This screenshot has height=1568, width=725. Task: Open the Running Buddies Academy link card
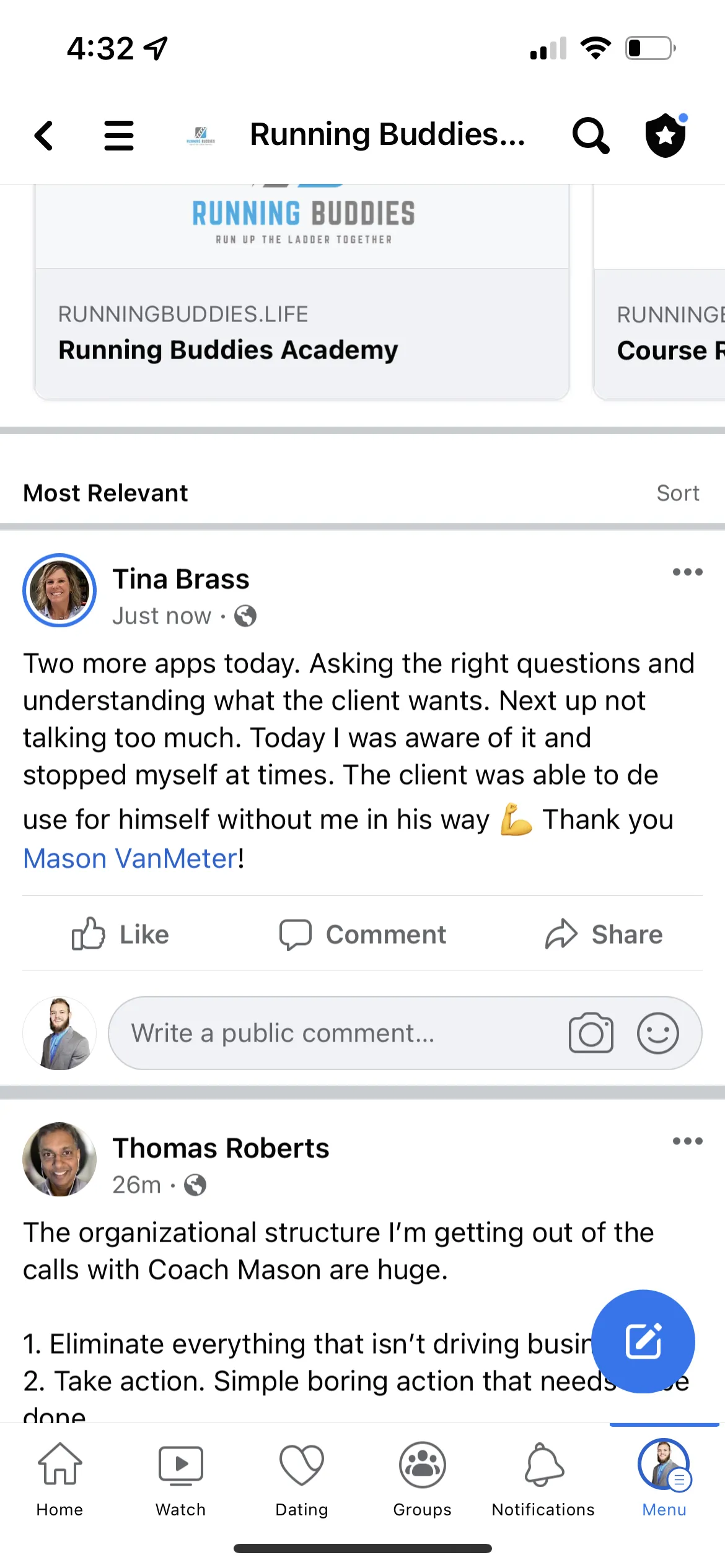[302, 292]
